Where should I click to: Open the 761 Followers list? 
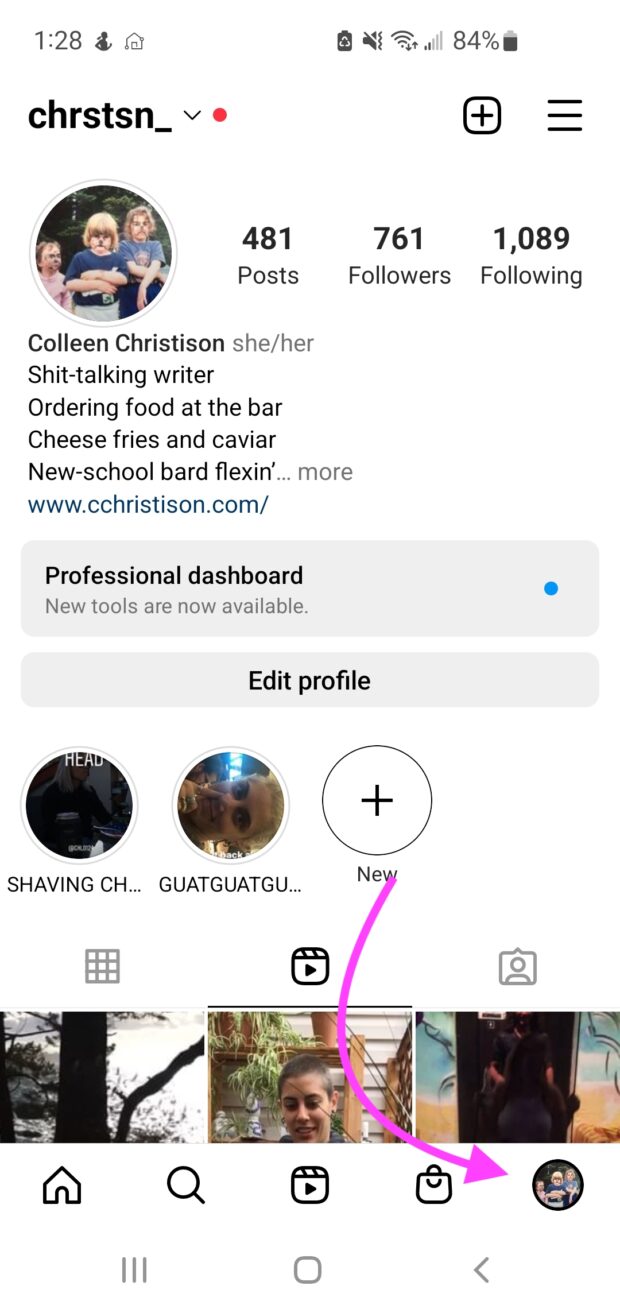click(x=399, y=255)
